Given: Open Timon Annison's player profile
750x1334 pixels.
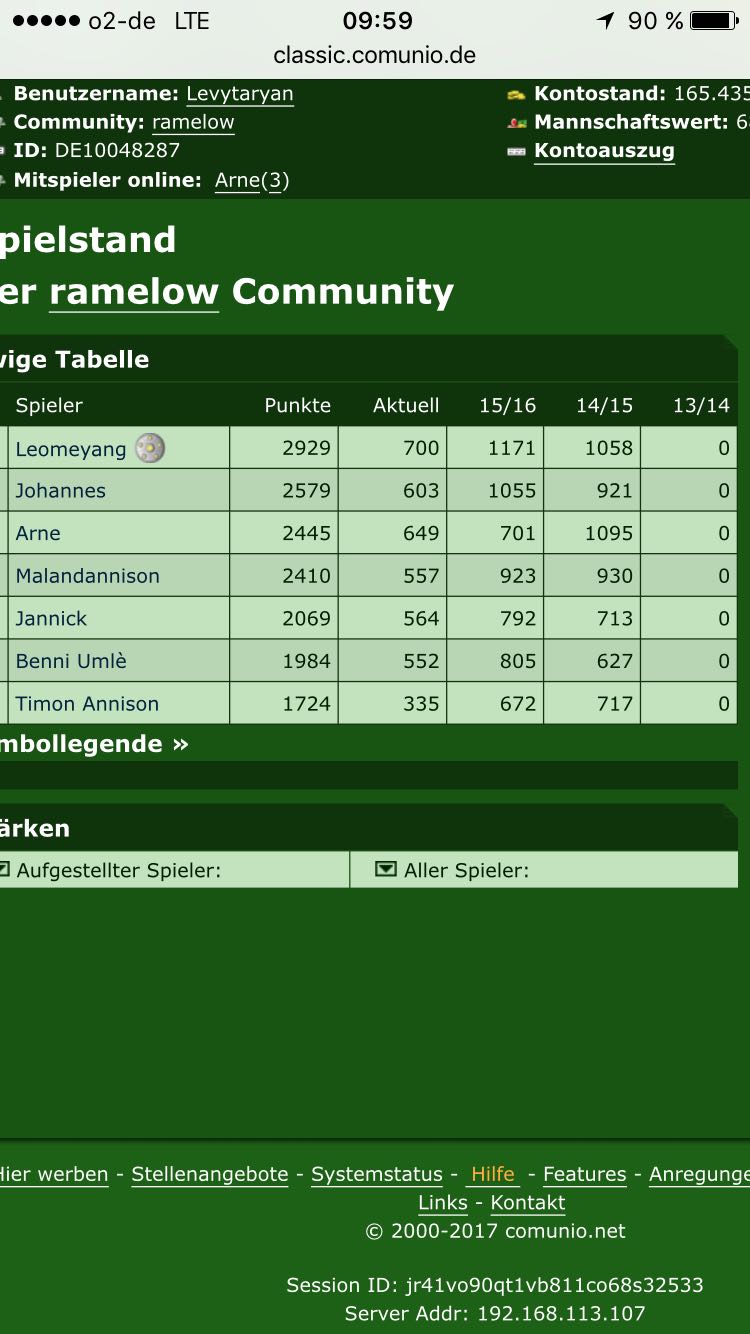Looking at the screenshot, I should pyautogui.click(x=87, y=704).
